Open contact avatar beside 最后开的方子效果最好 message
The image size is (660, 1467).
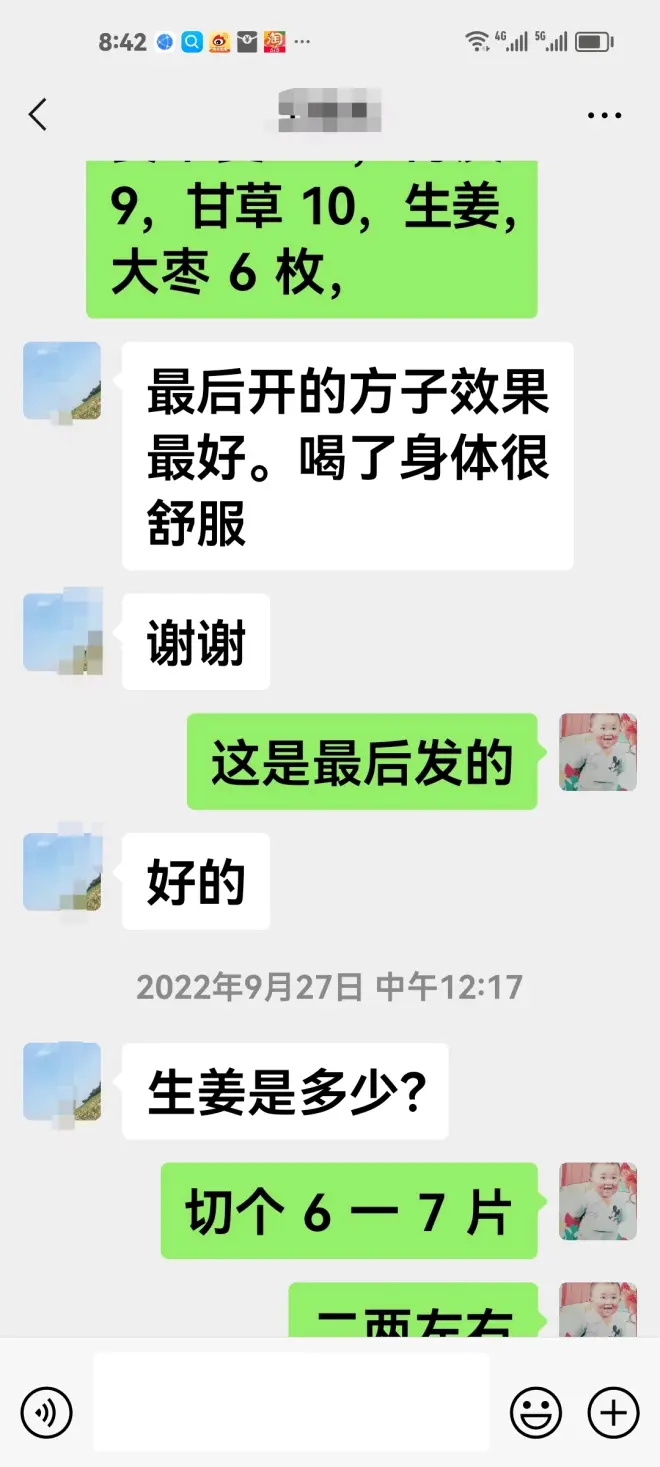point(62,381)
